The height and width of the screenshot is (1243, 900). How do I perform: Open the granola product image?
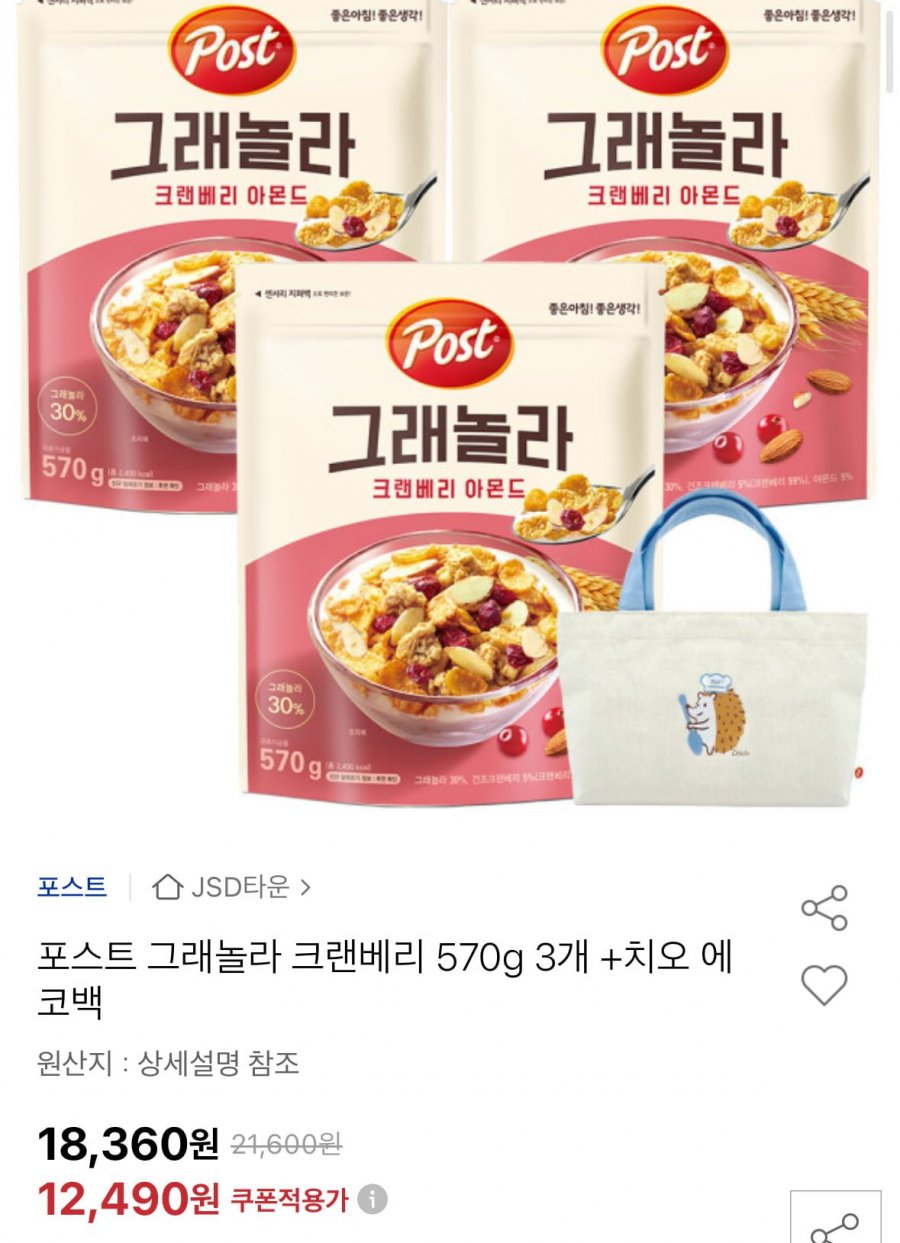pyautogui.click(x=450, y=400)
